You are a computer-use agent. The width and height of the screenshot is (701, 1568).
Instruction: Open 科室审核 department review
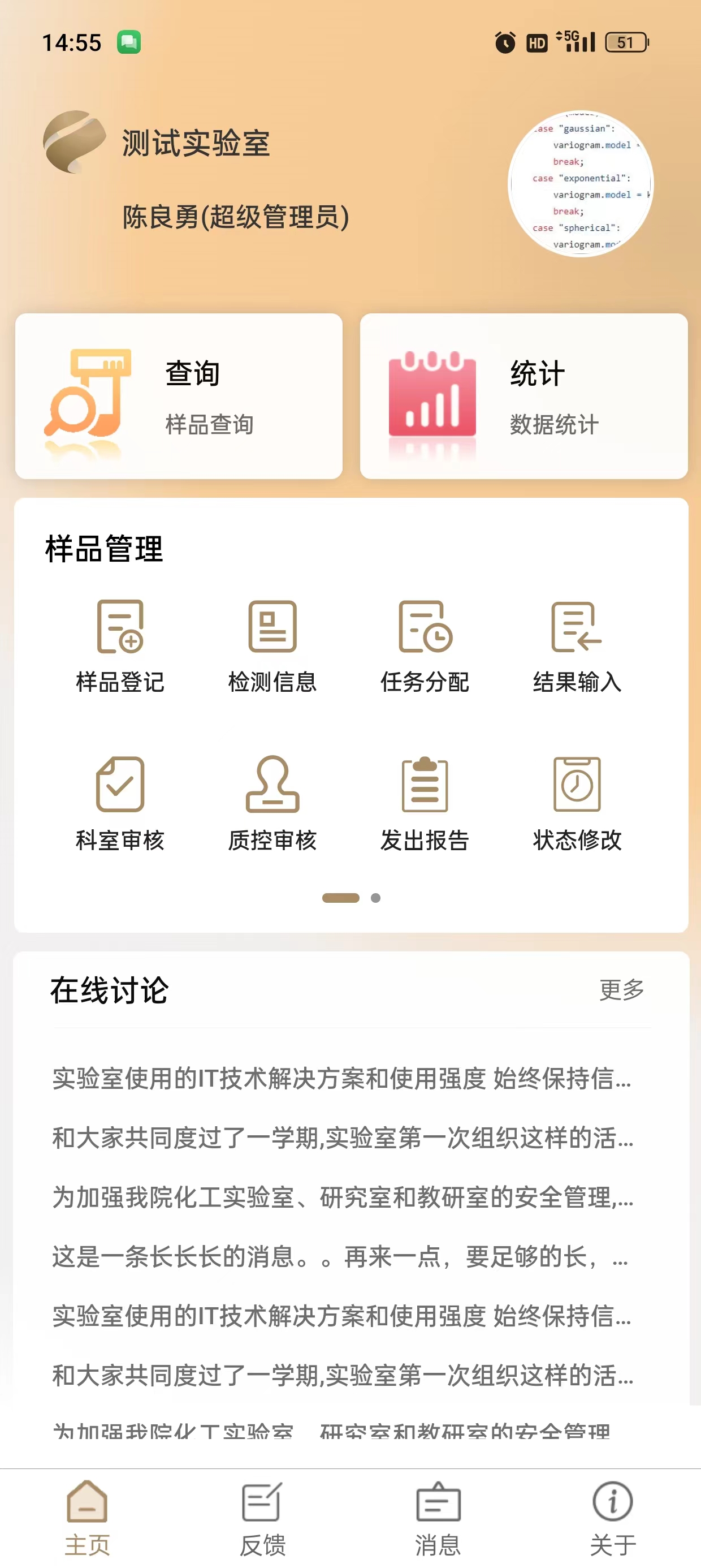click(x=120, y=803)
